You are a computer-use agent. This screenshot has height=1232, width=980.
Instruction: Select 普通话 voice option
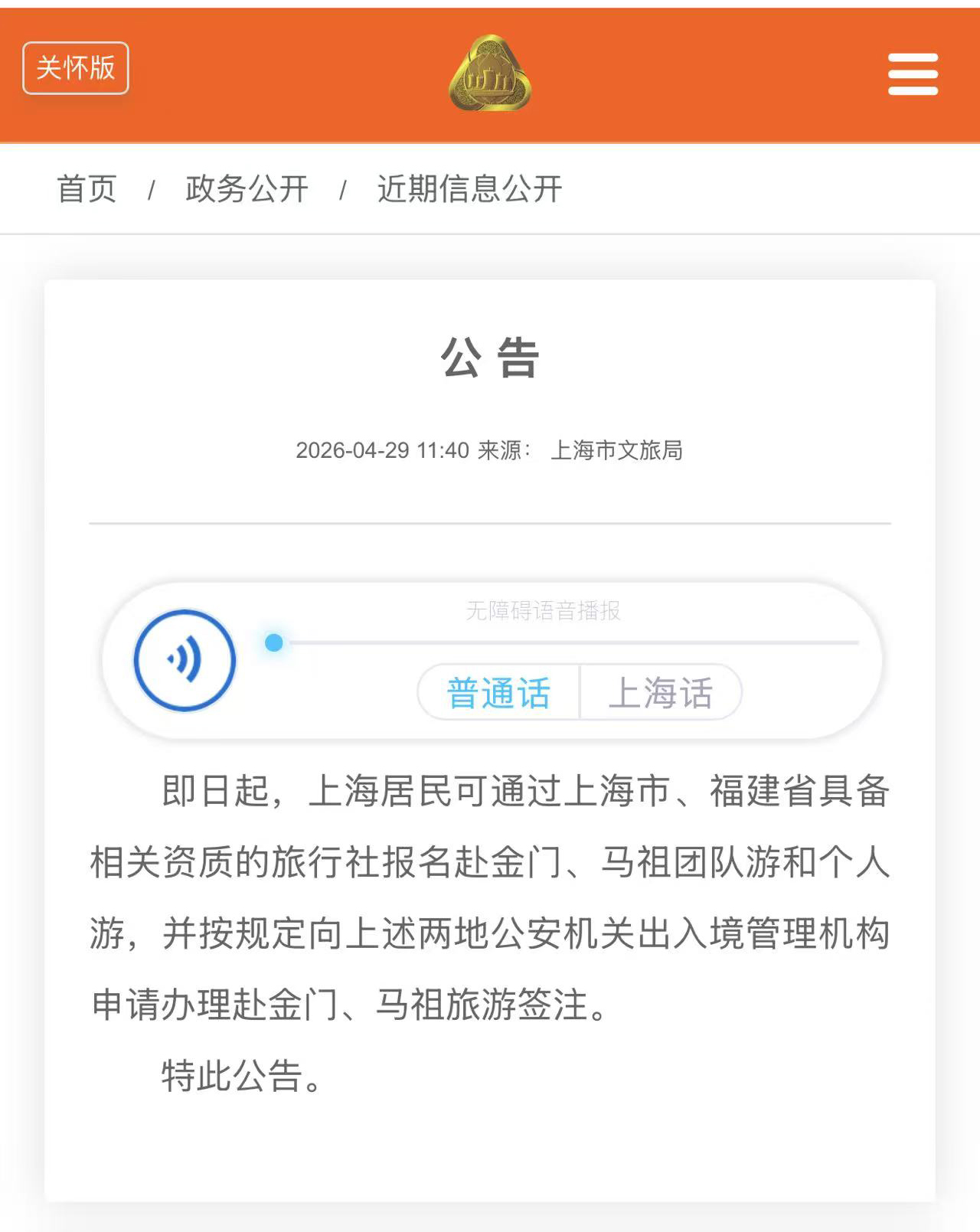pyautogui.click(x=498, y=693)
